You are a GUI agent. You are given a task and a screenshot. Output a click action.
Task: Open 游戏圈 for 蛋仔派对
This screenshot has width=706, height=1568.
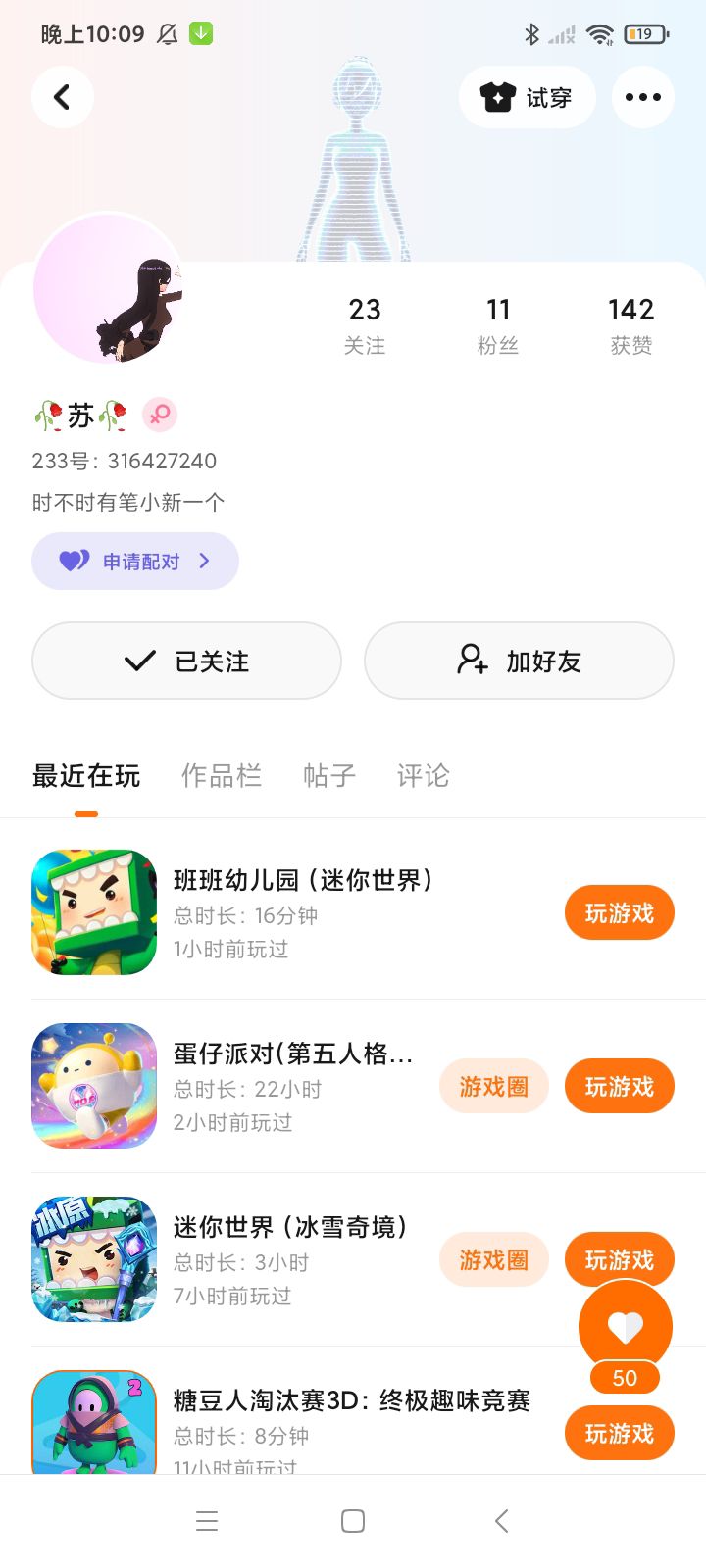coord(493,1086)
